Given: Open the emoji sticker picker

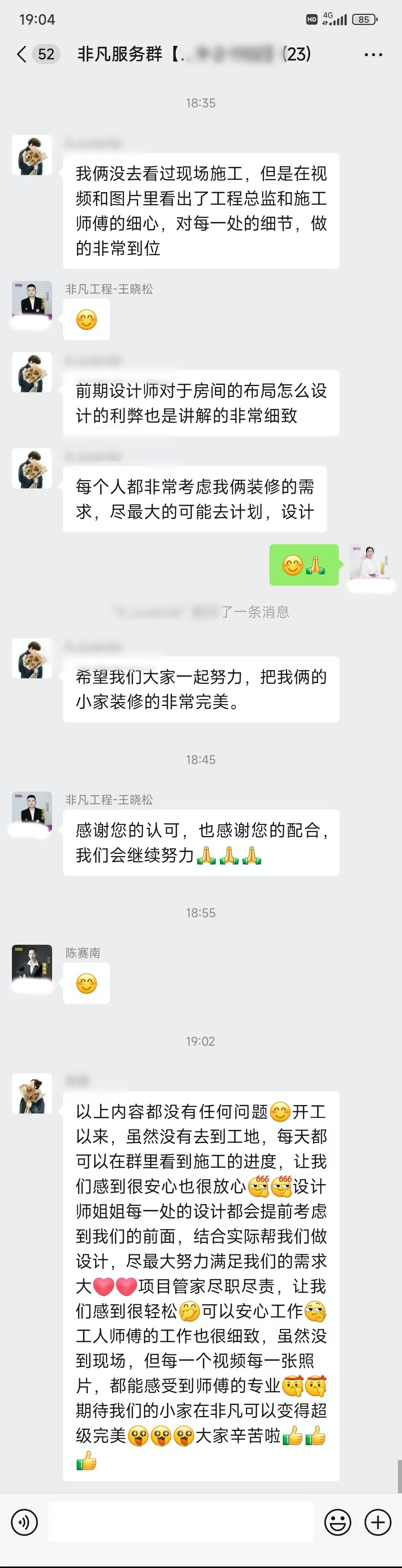Looking at the screenshot, I should coord(338,1522).
